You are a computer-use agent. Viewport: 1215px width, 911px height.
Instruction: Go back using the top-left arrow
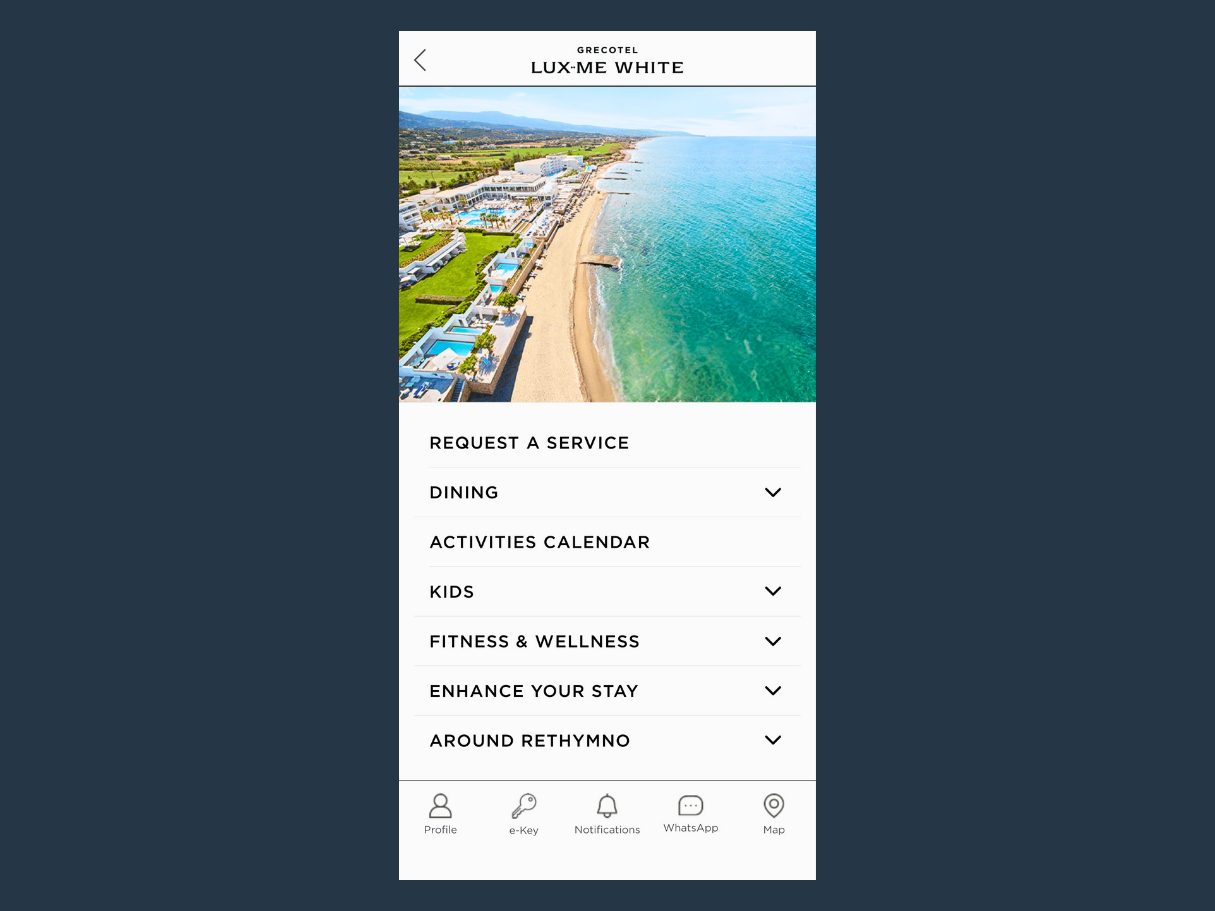[420, 60]
